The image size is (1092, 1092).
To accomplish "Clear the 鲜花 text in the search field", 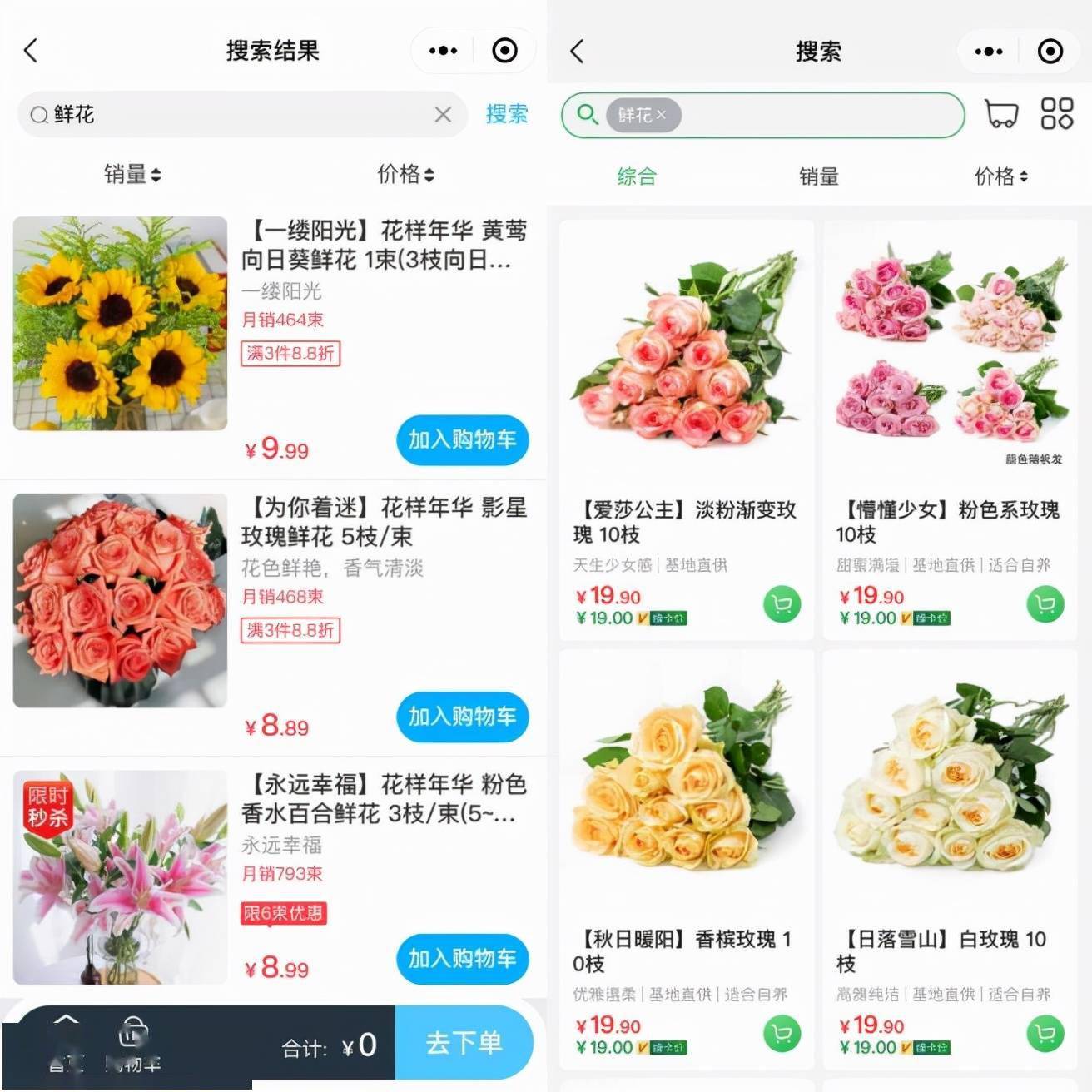I will point(443,115).
